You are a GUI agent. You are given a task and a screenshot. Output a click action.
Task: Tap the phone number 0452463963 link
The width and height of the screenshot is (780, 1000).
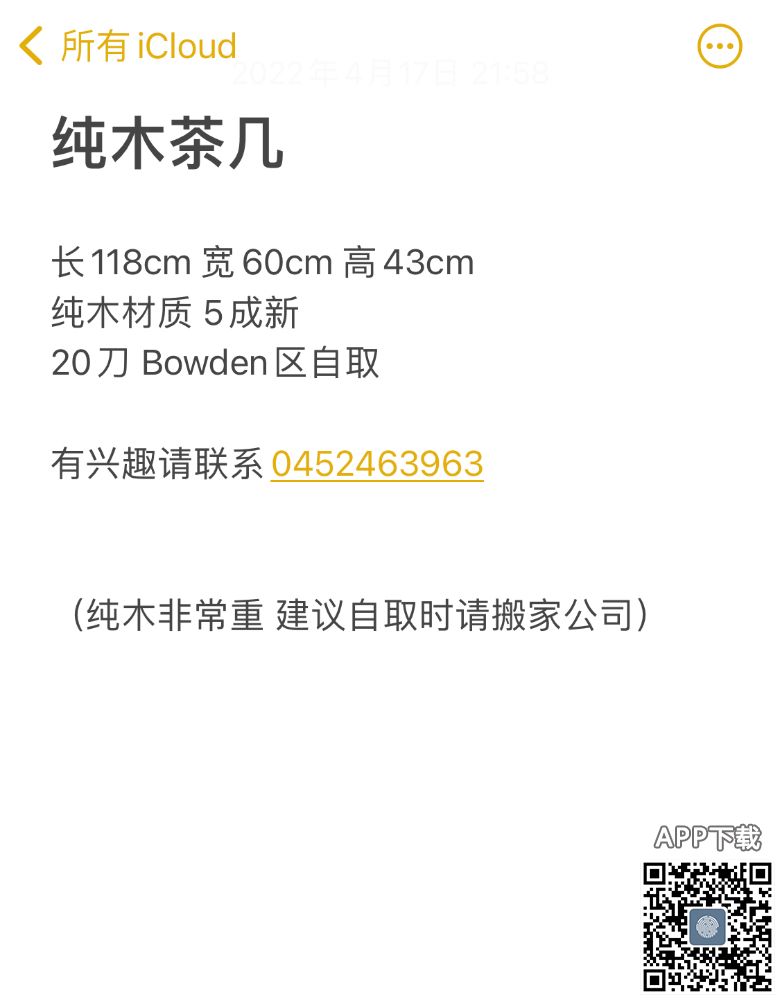[x=377, y=464]
